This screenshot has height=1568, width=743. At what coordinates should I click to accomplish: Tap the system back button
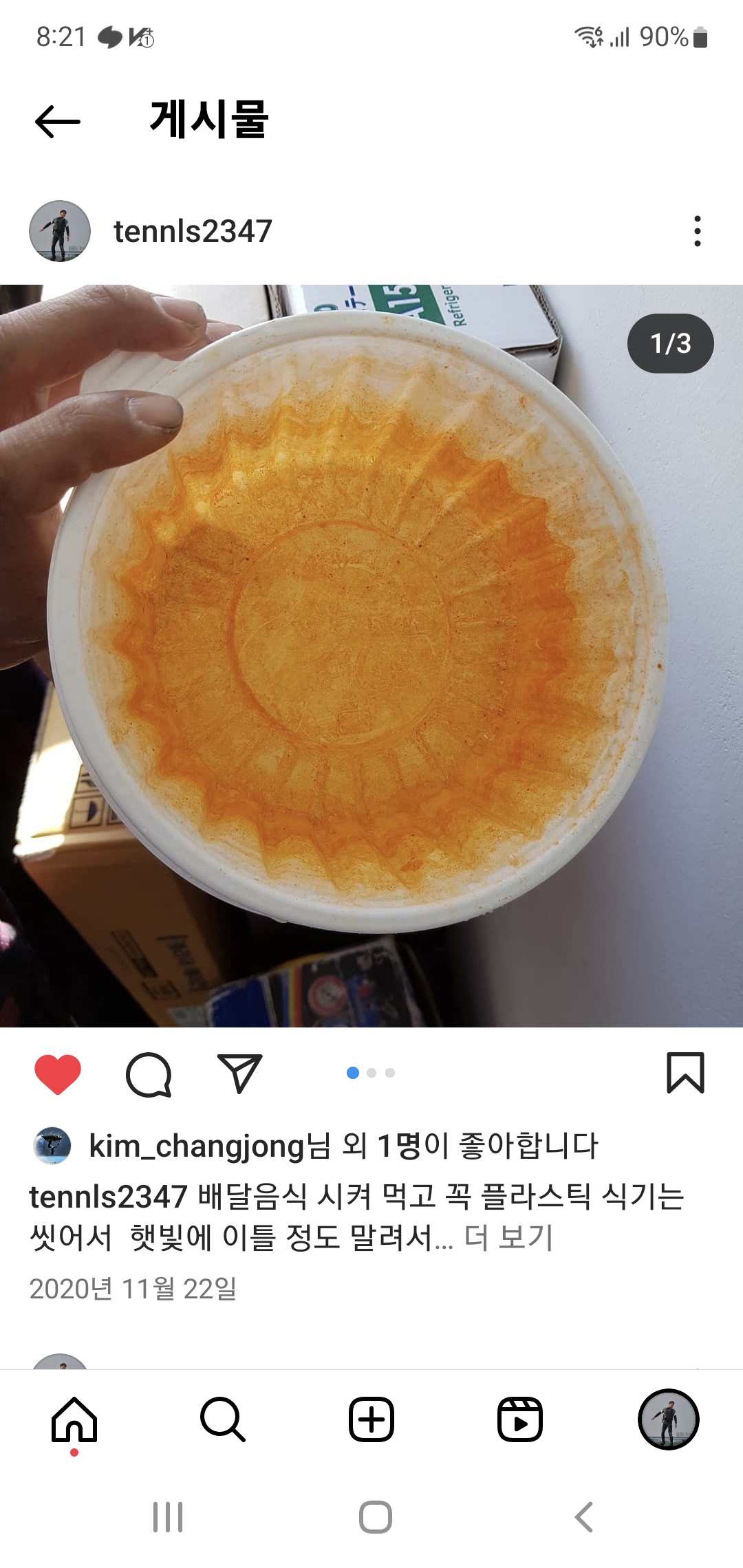(x=583, y=1517)
